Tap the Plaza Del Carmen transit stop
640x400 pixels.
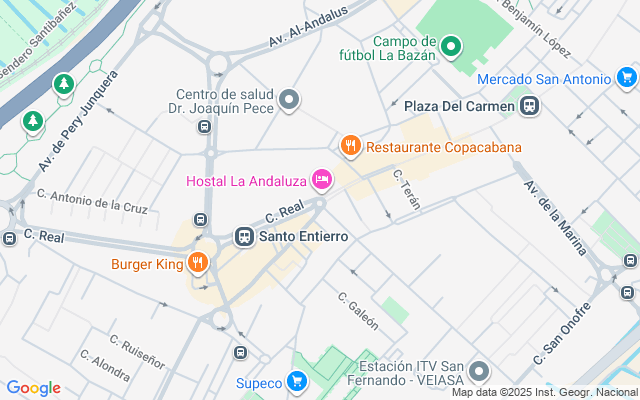coord(530,106)
